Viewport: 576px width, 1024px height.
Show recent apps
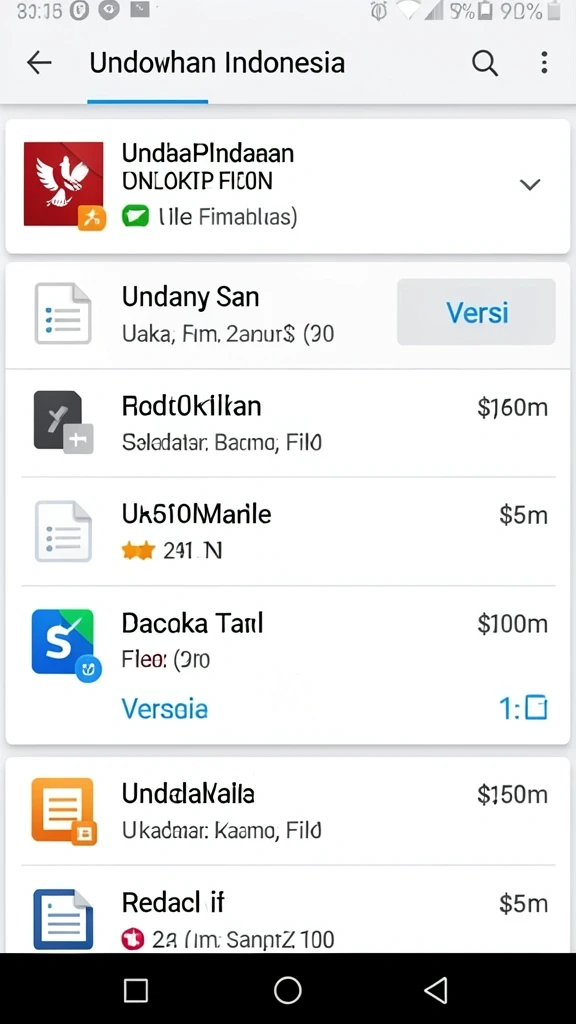pyautogui.click(x=136, y=990)
